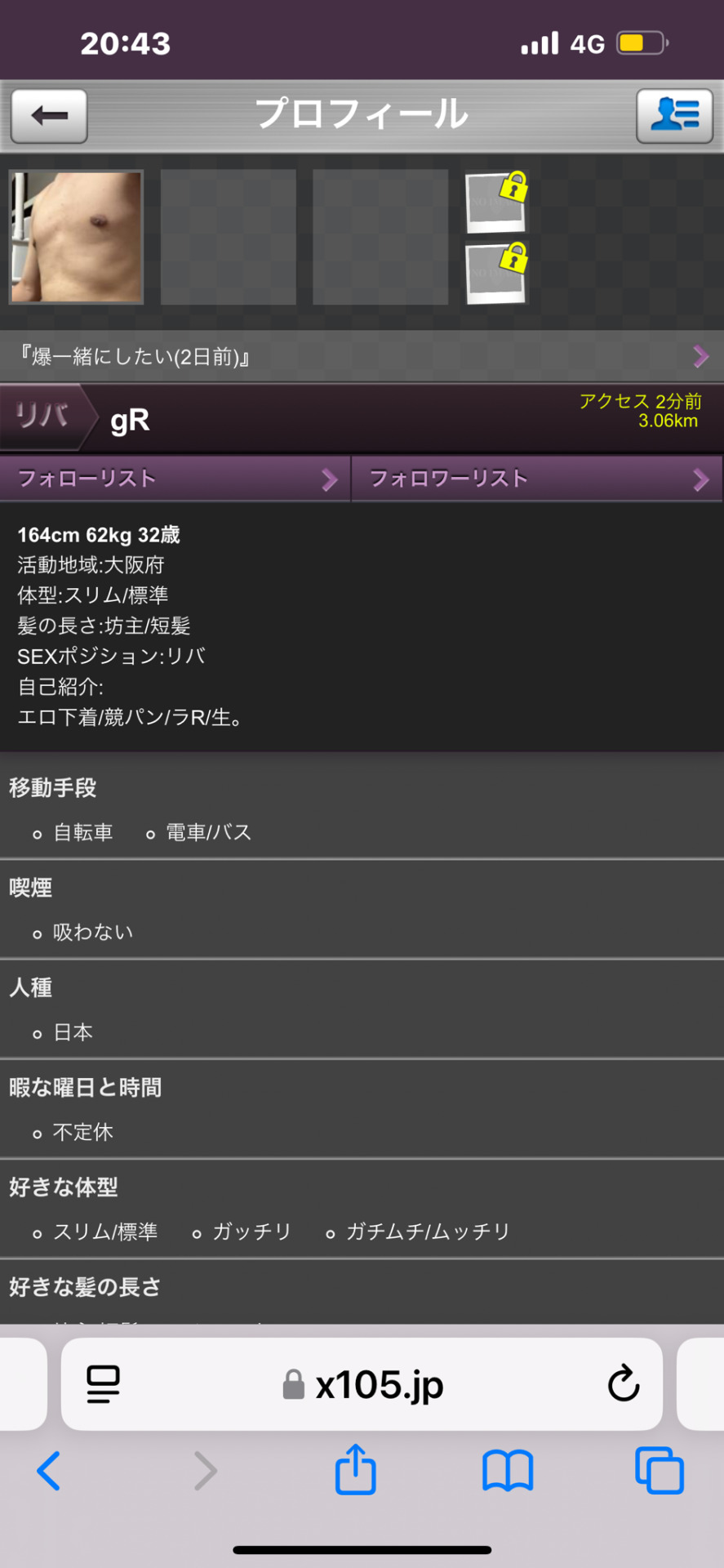Open Safari page settings menu icon
724x1568 pixels.
point(104,1384)
